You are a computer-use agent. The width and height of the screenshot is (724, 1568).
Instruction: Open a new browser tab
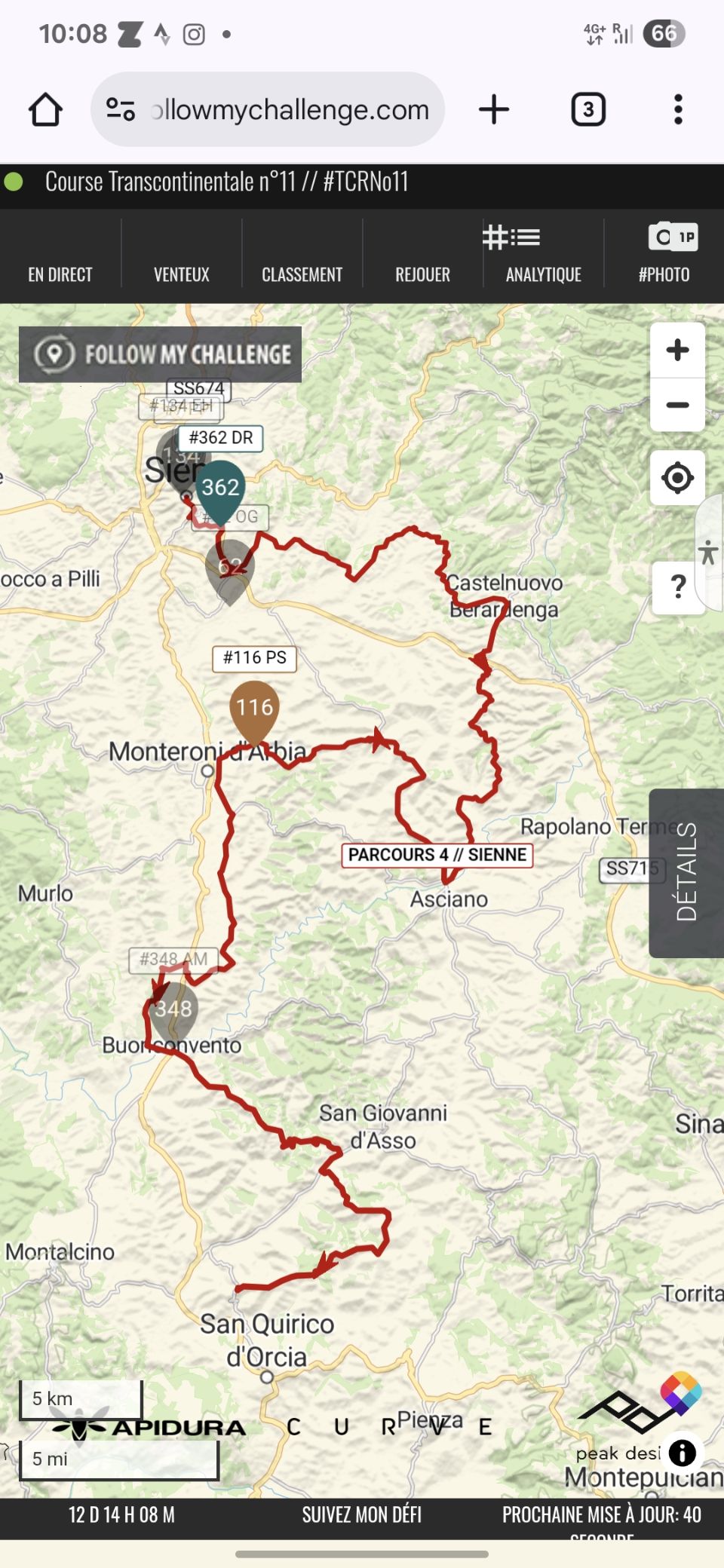494,110
